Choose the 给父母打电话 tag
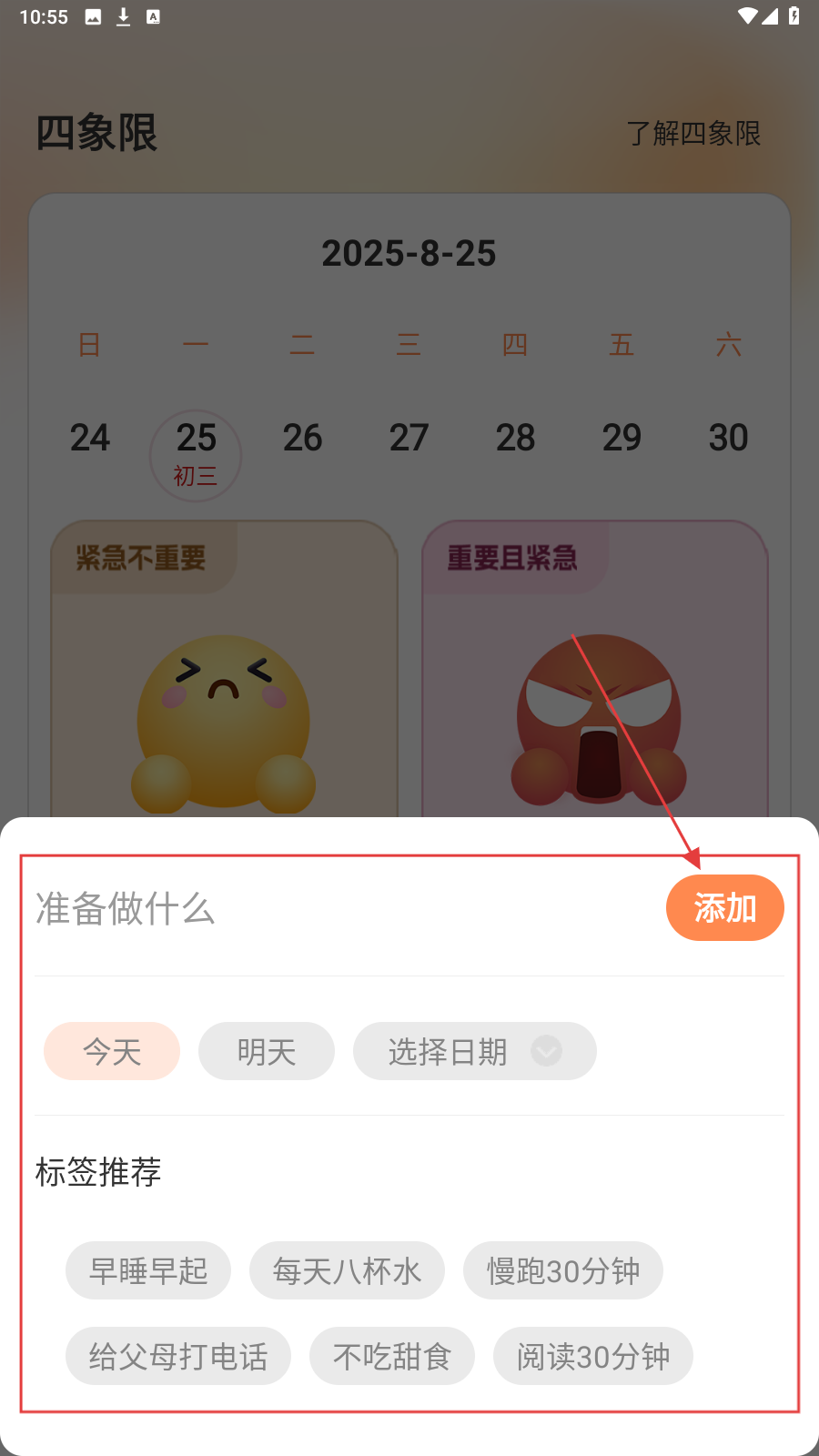This screenshot has width=819, height=1456. click(x=178, y=1356)
